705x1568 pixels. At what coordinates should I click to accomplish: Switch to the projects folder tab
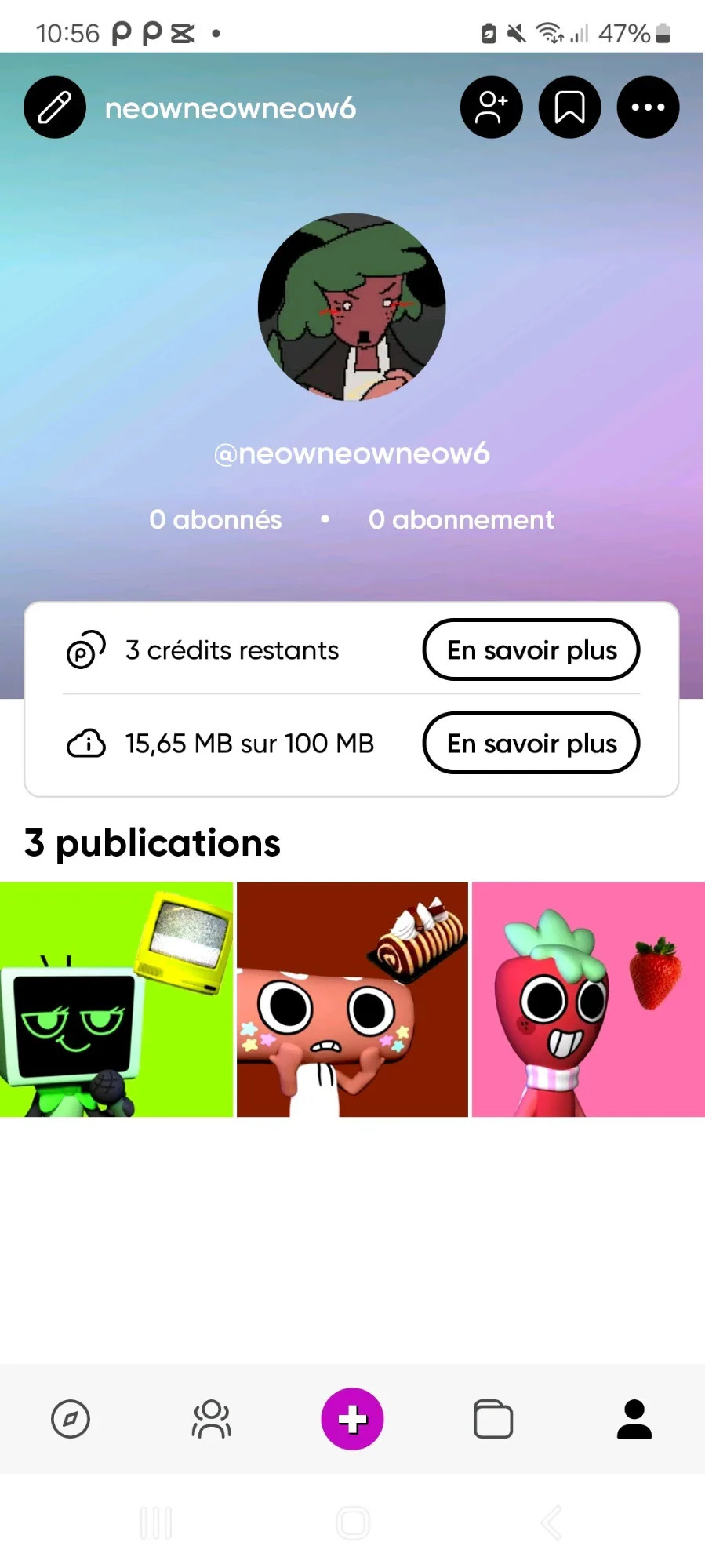tap(493, 1419)
